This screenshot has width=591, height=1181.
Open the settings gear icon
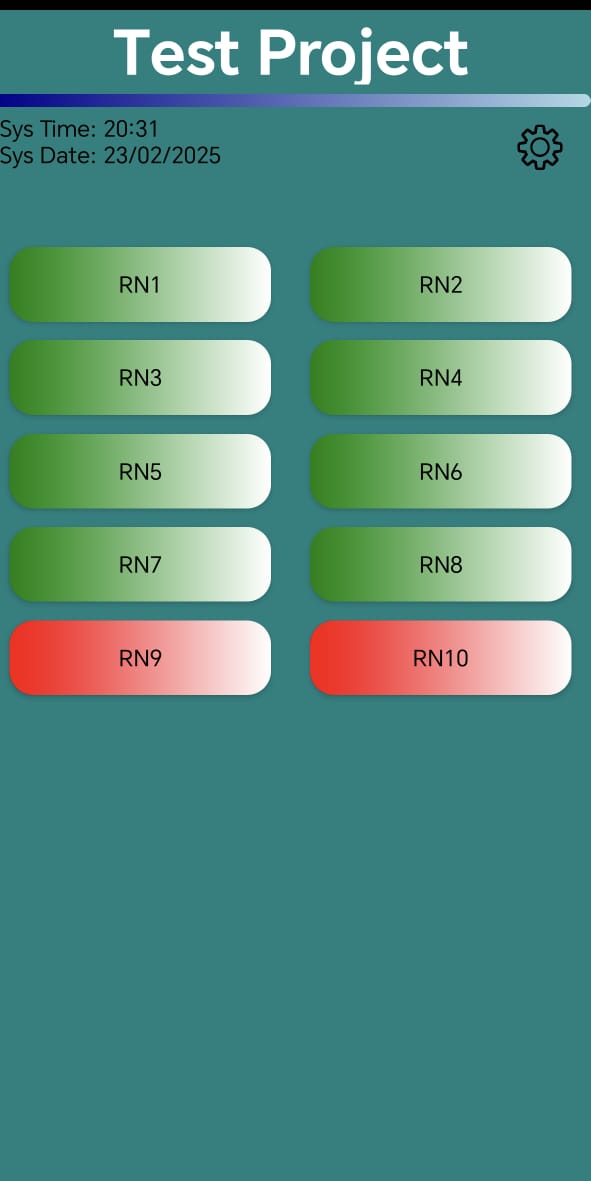(x=540, y=147)
